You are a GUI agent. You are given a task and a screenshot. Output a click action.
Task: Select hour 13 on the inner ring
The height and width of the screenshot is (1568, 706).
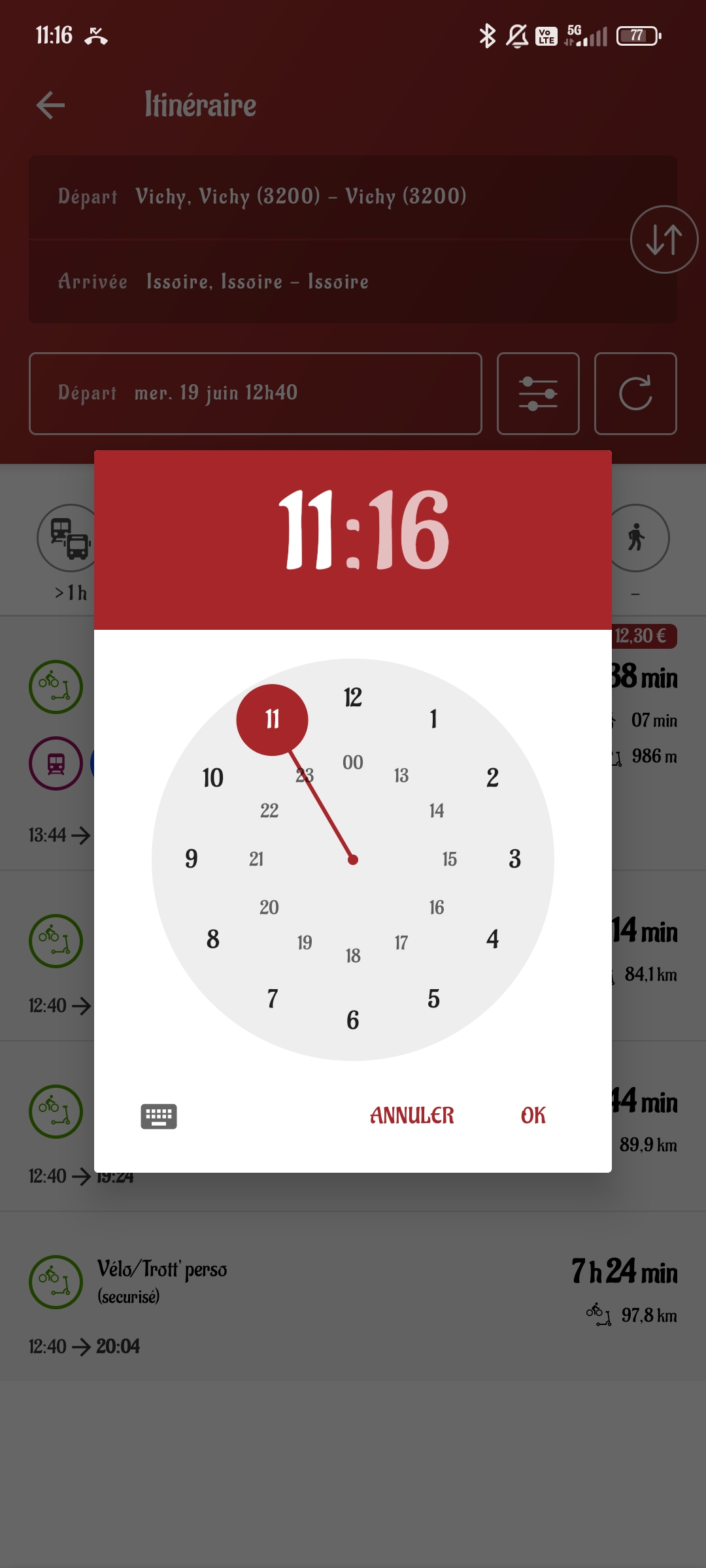click(x=401, y=776)
